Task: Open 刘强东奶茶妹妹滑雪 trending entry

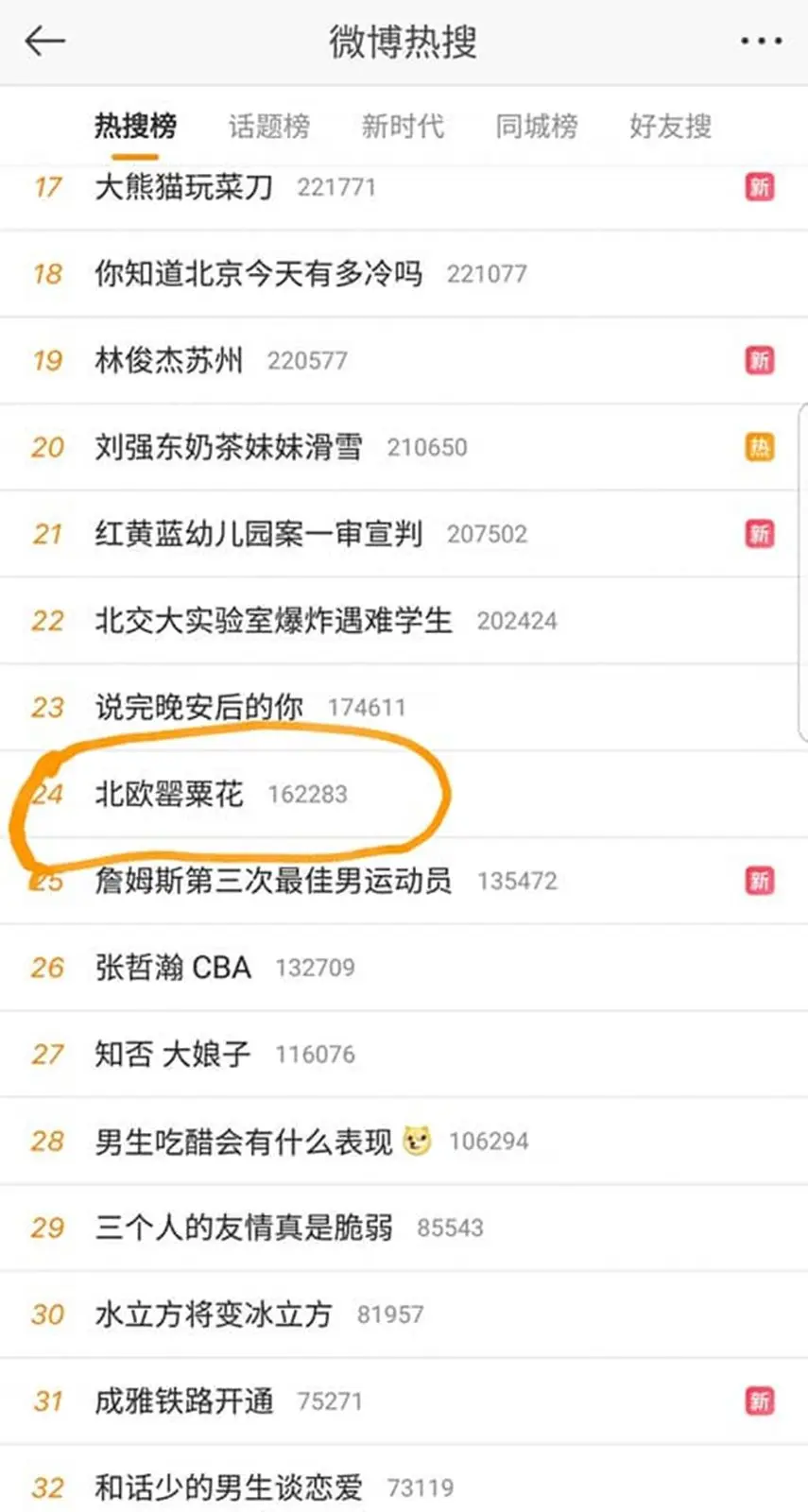Action: [229, 447]
